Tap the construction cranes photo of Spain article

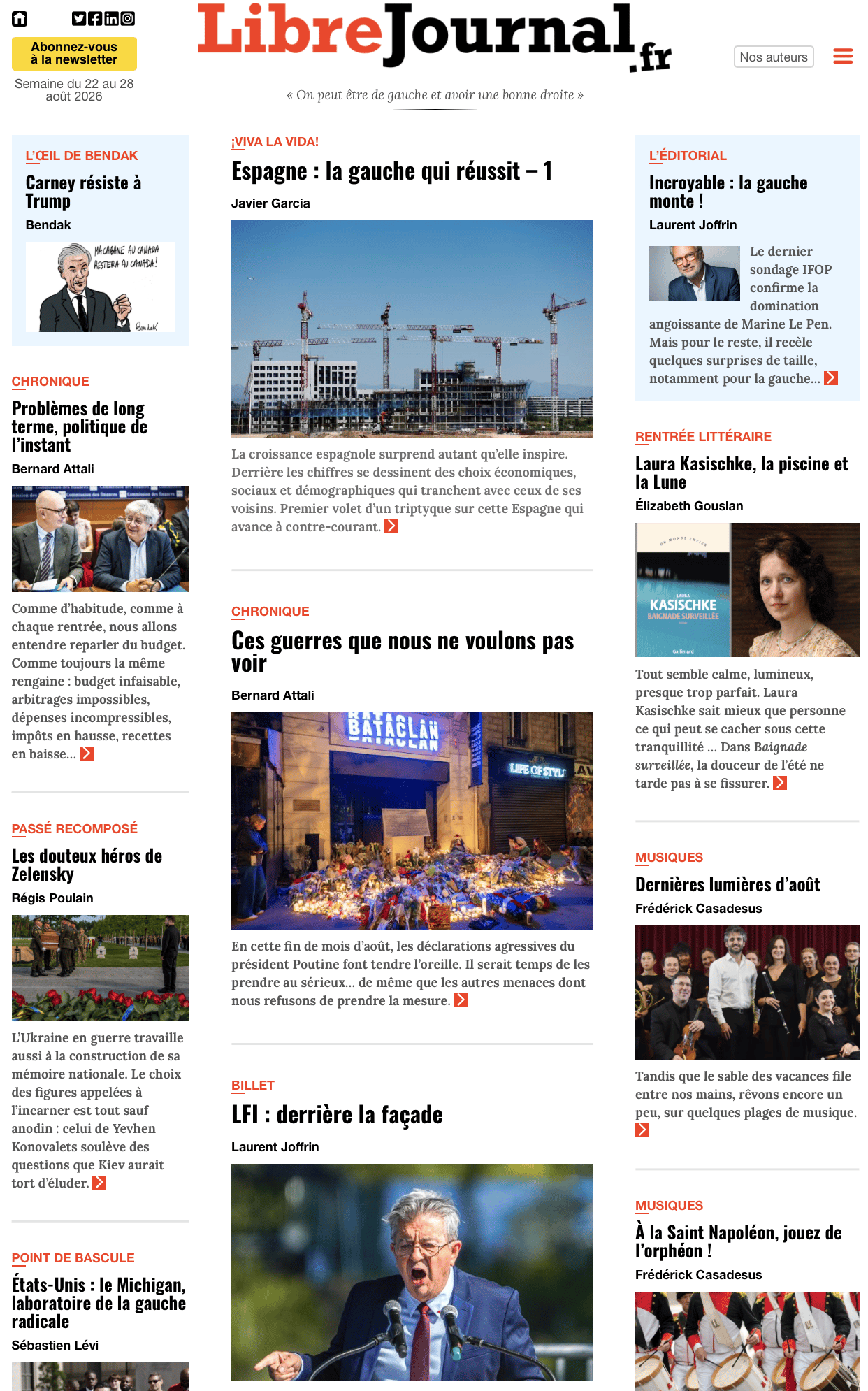412,329
